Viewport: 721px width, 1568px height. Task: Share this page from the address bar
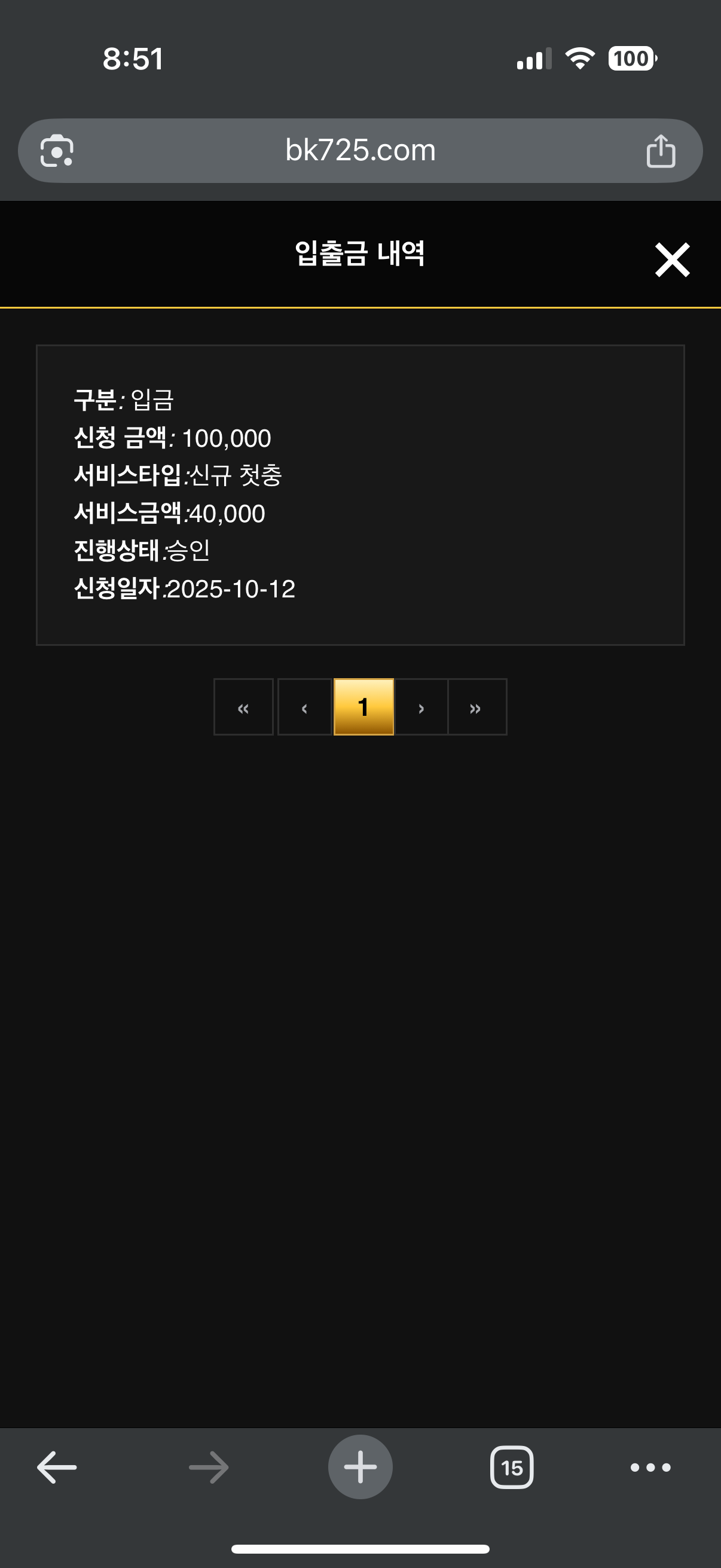660,151
